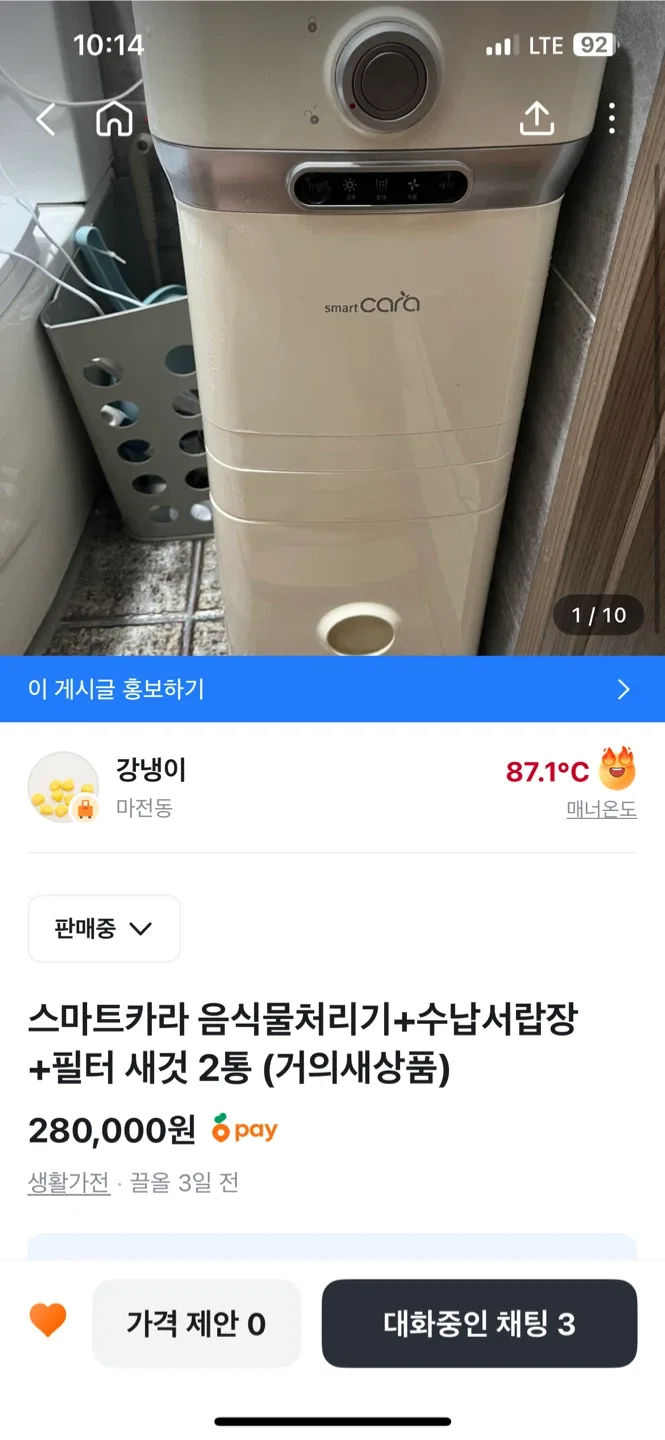Open 대화중인 채팅 3
The height and width of the screenshot is (1440, 665).
tap(479, 1324)
